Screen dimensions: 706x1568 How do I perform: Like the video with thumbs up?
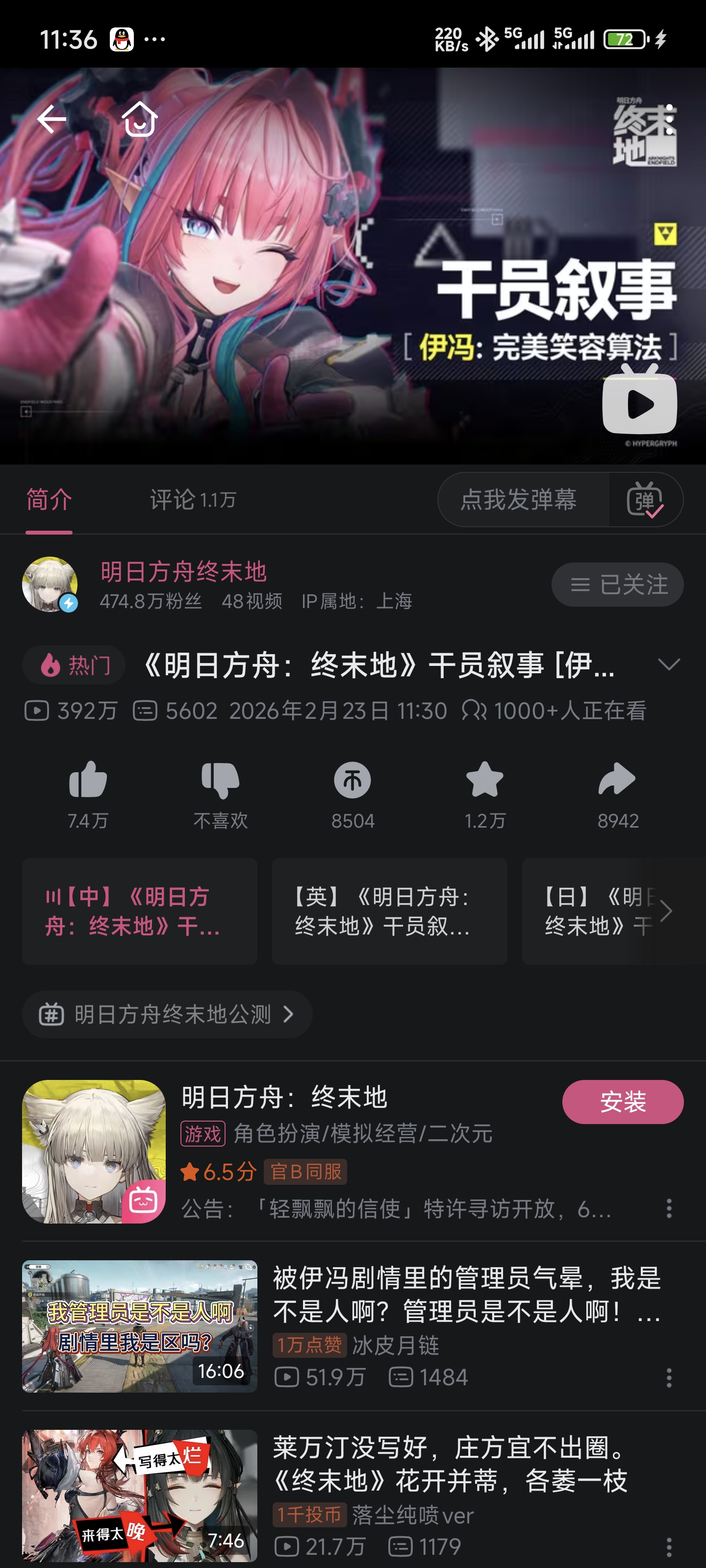click(x=88, y=781)
